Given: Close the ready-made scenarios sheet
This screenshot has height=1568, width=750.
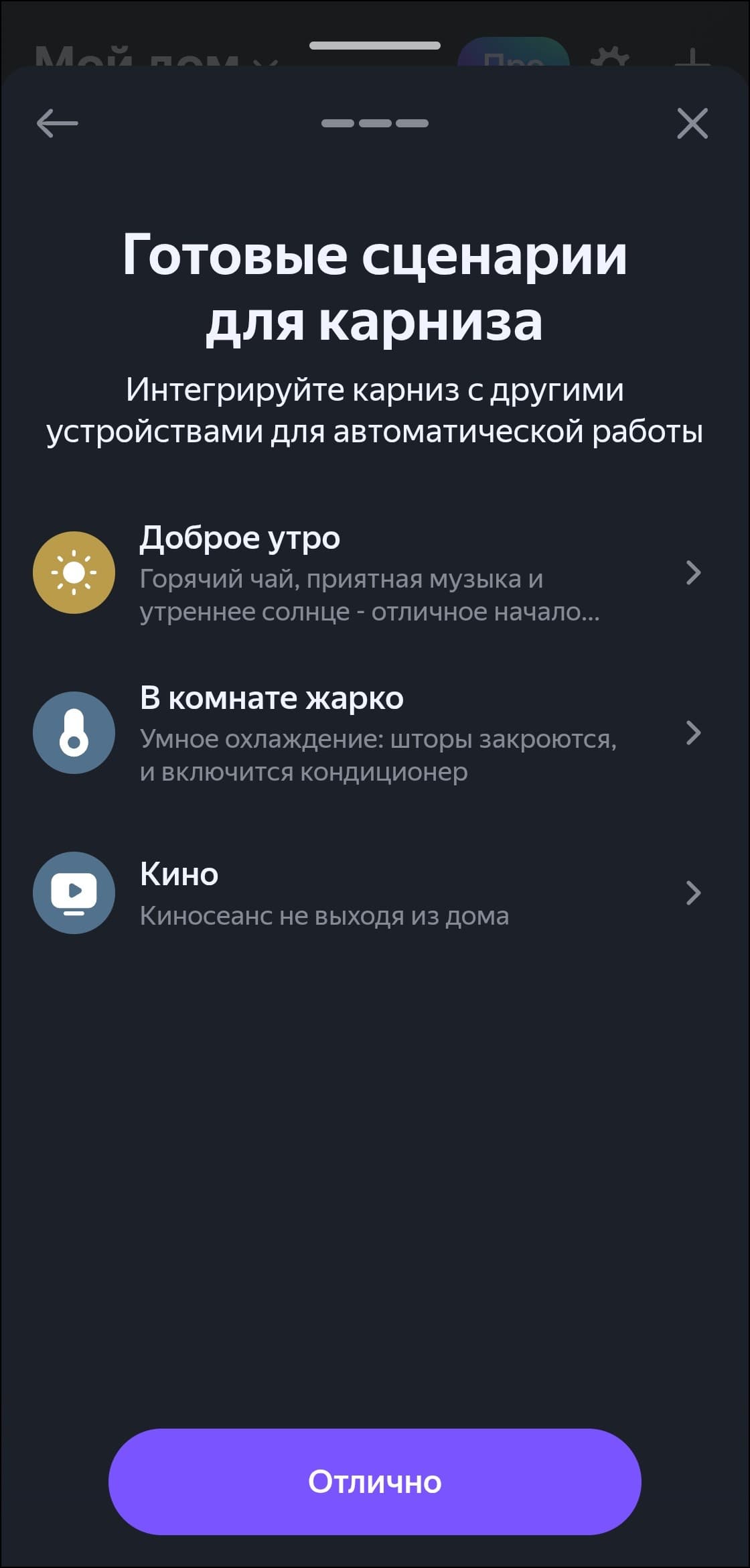Looking at the screenshot, I should tap(692, 124).
